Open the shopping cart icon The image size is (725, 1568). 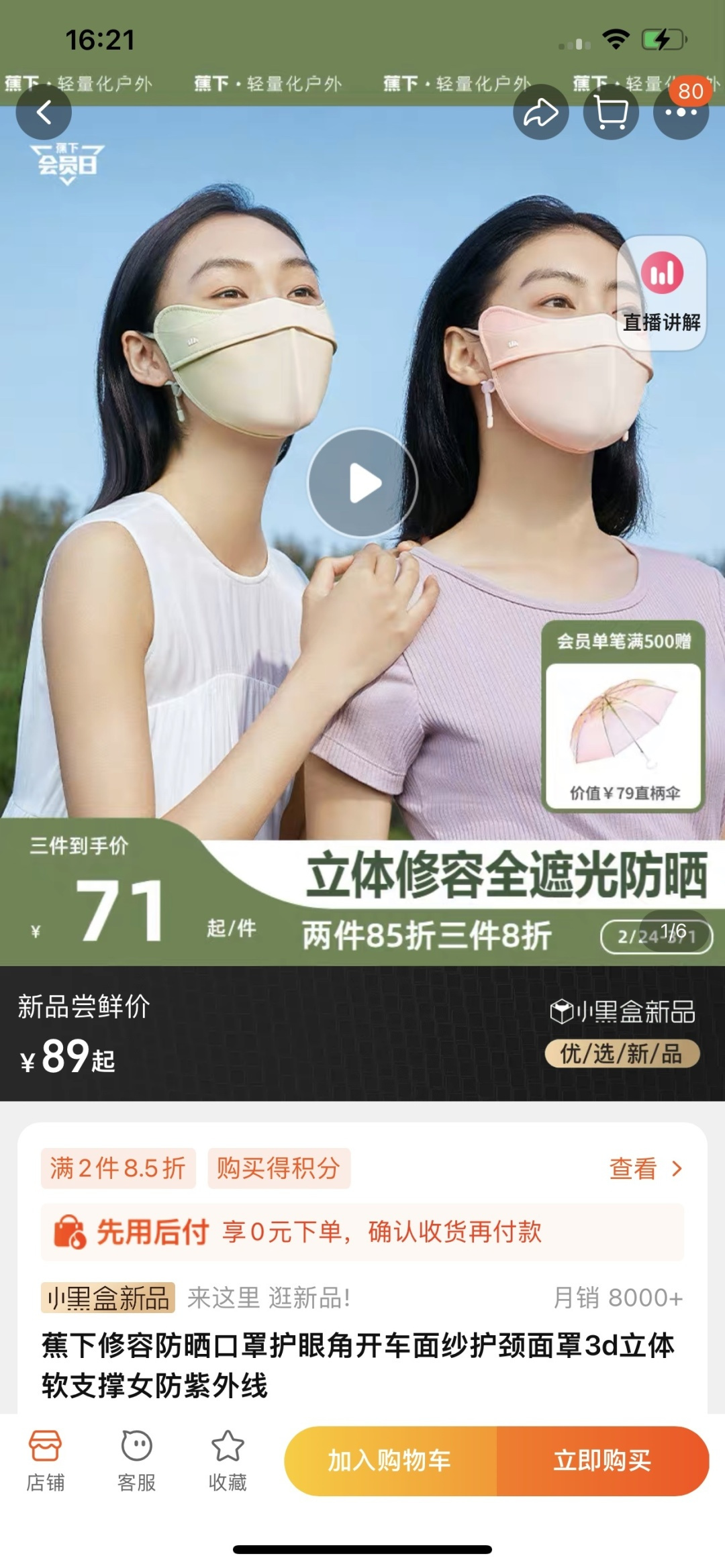[610, 112]
